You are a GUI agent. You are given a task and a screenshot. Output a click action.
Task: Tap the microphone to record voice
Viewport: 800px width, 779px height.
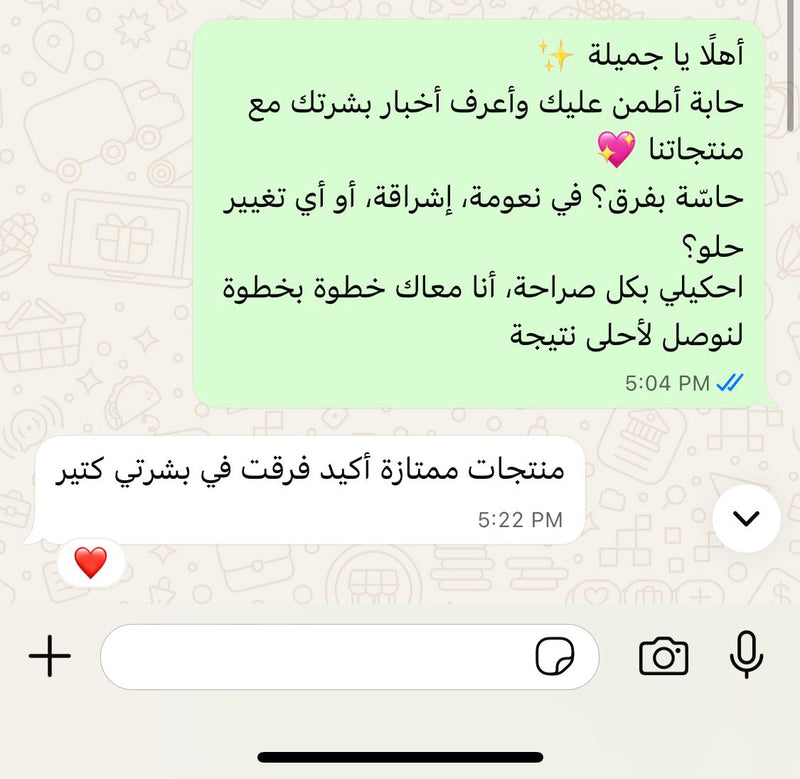746,656
